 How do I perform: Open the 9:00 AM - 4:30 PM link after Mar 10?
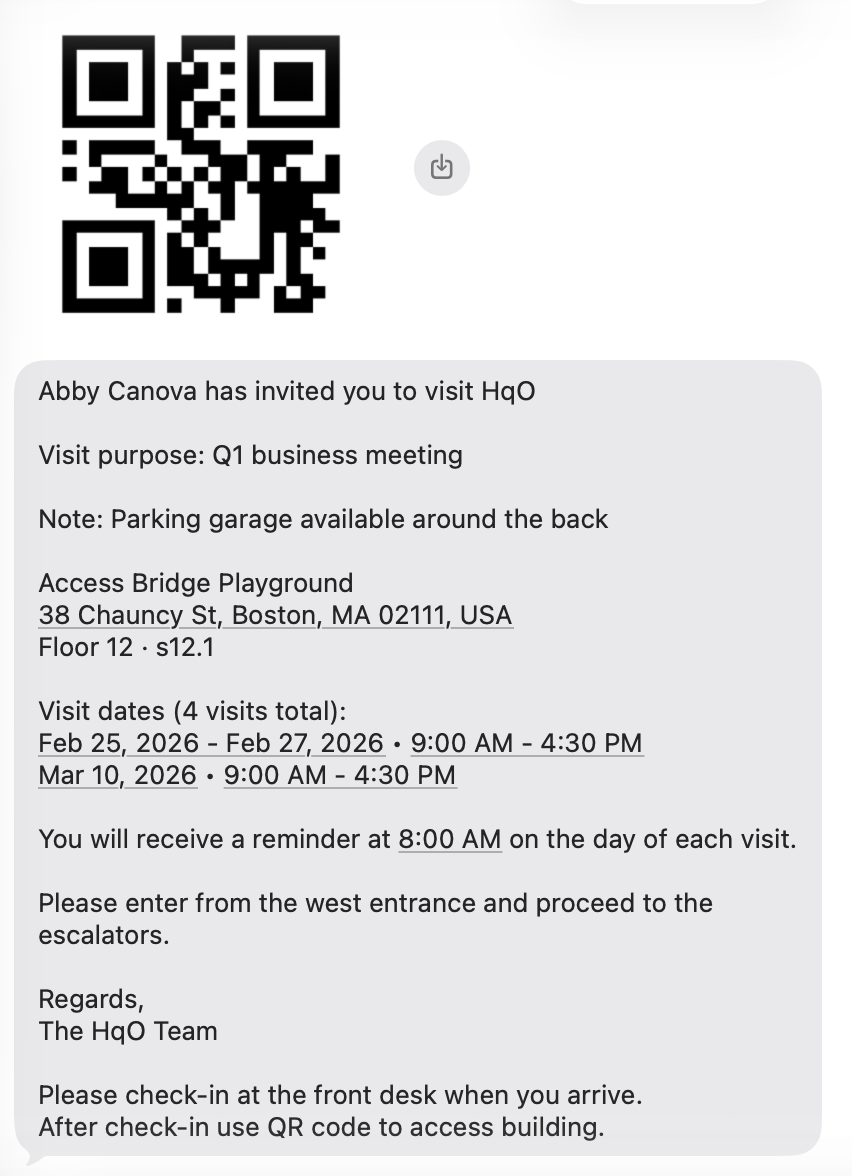340,775
